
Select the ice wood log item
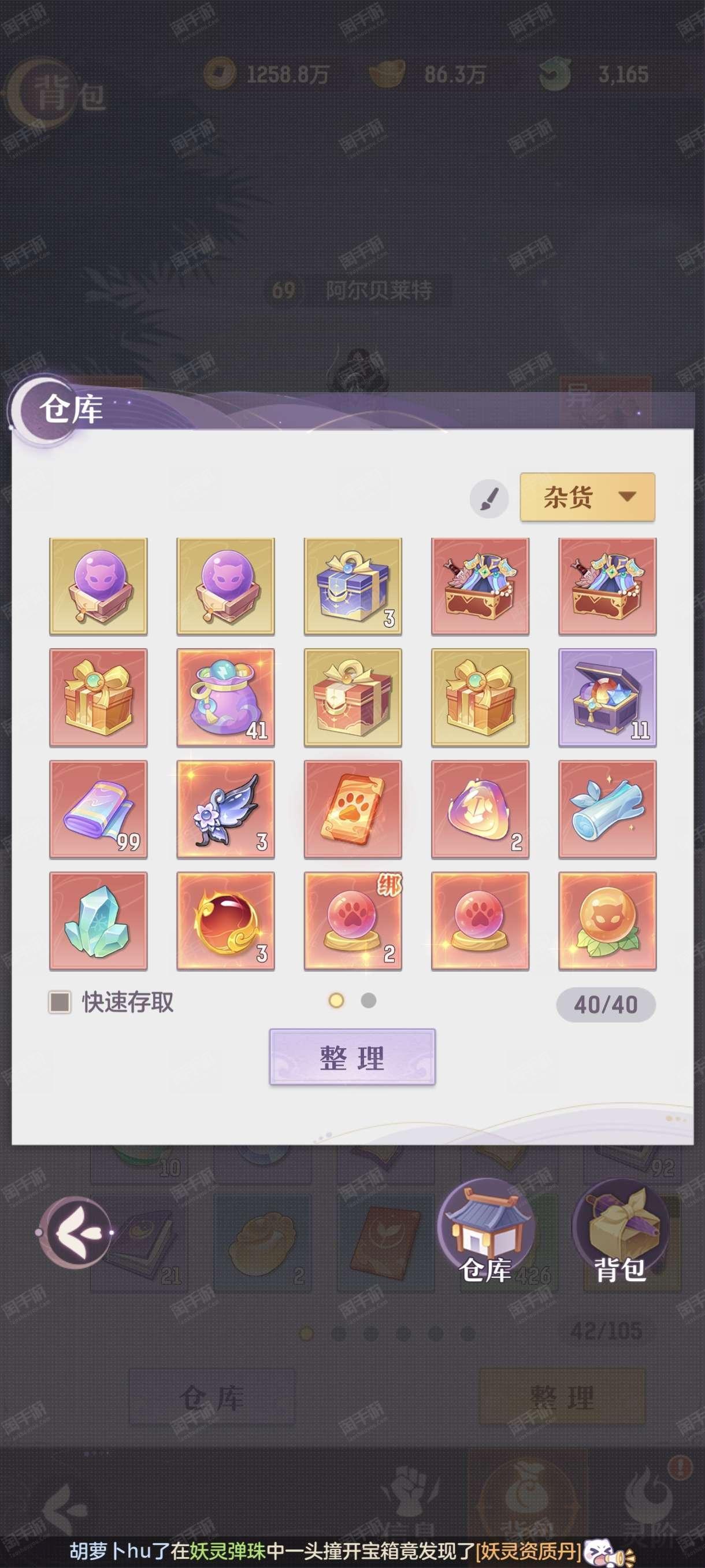(607, 809)
